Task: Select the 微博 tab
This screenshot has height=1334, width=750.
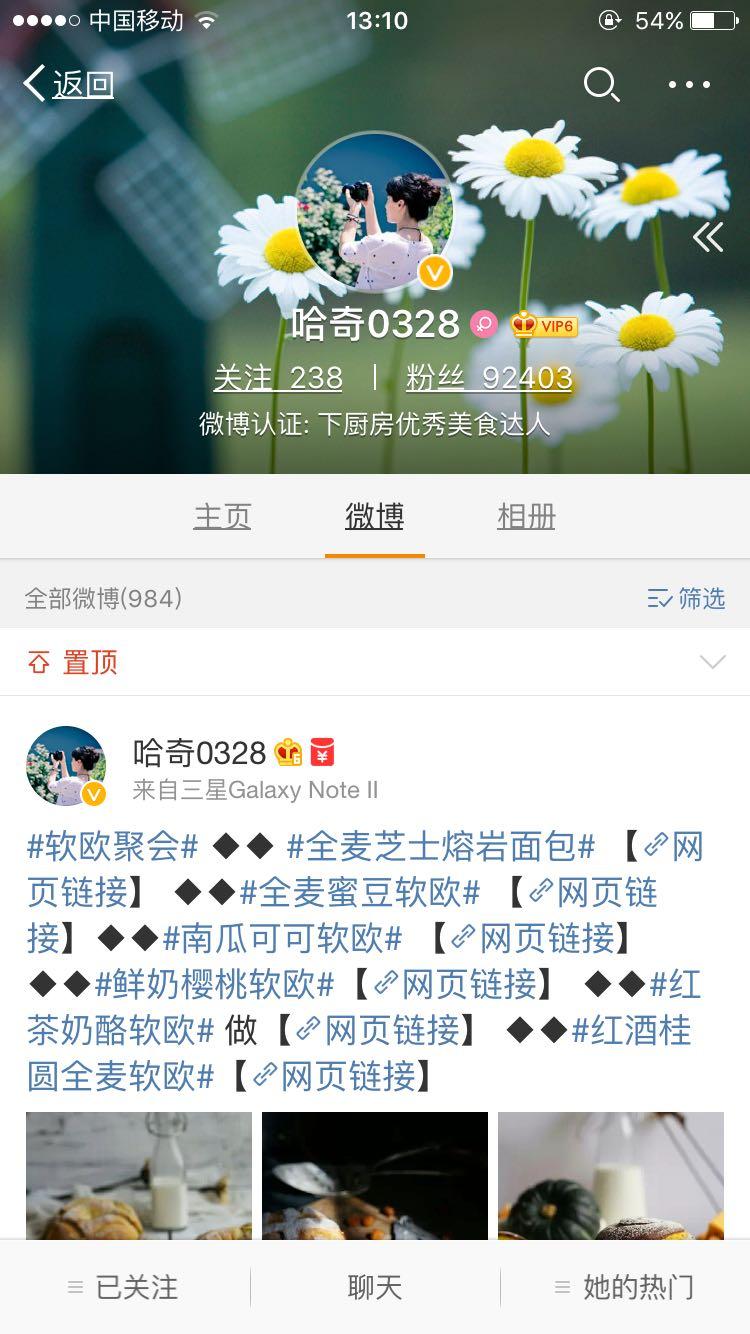Action: click(x=374, y=517)
